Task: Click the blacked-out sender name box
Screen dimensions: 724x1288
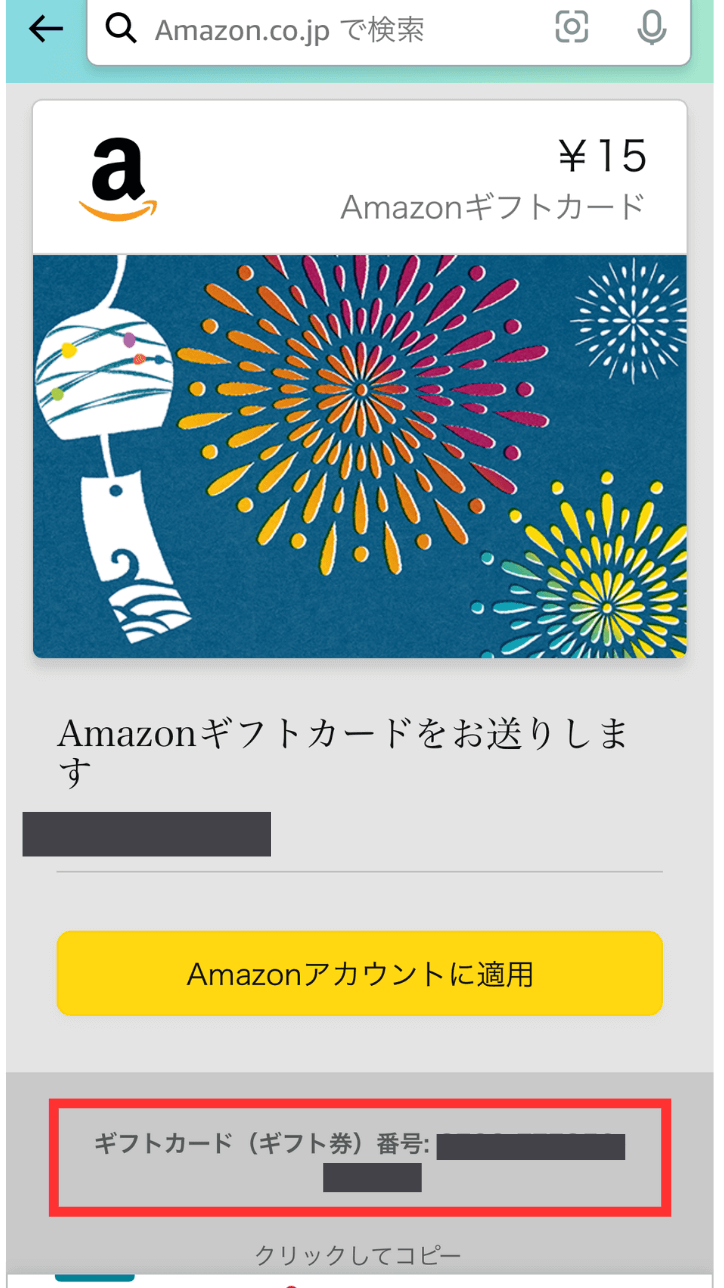Action: [146, 834]
